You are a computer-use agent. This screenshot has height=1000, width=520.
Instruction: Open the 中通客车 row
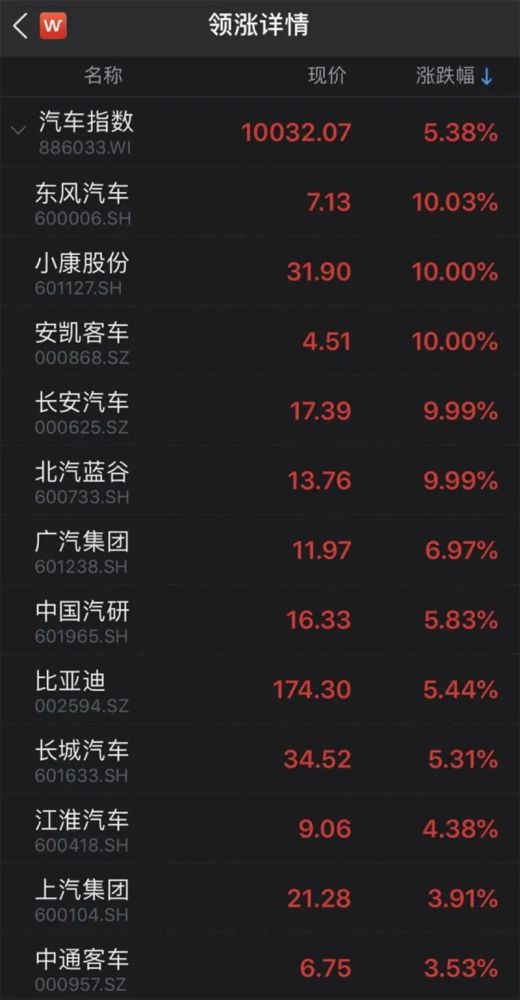pos(260,967)
